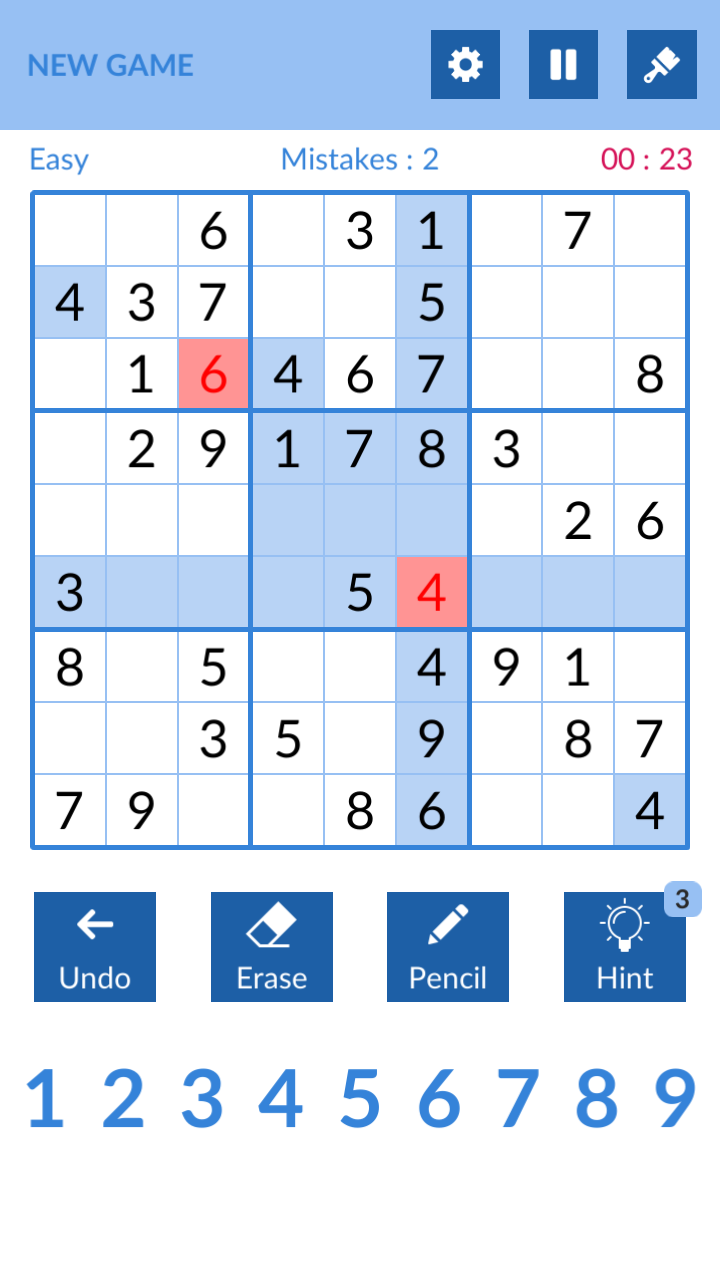Open the paintbrush theme option
The image size is (720, 1280).
pyautogui.click(x=661, y=65)
